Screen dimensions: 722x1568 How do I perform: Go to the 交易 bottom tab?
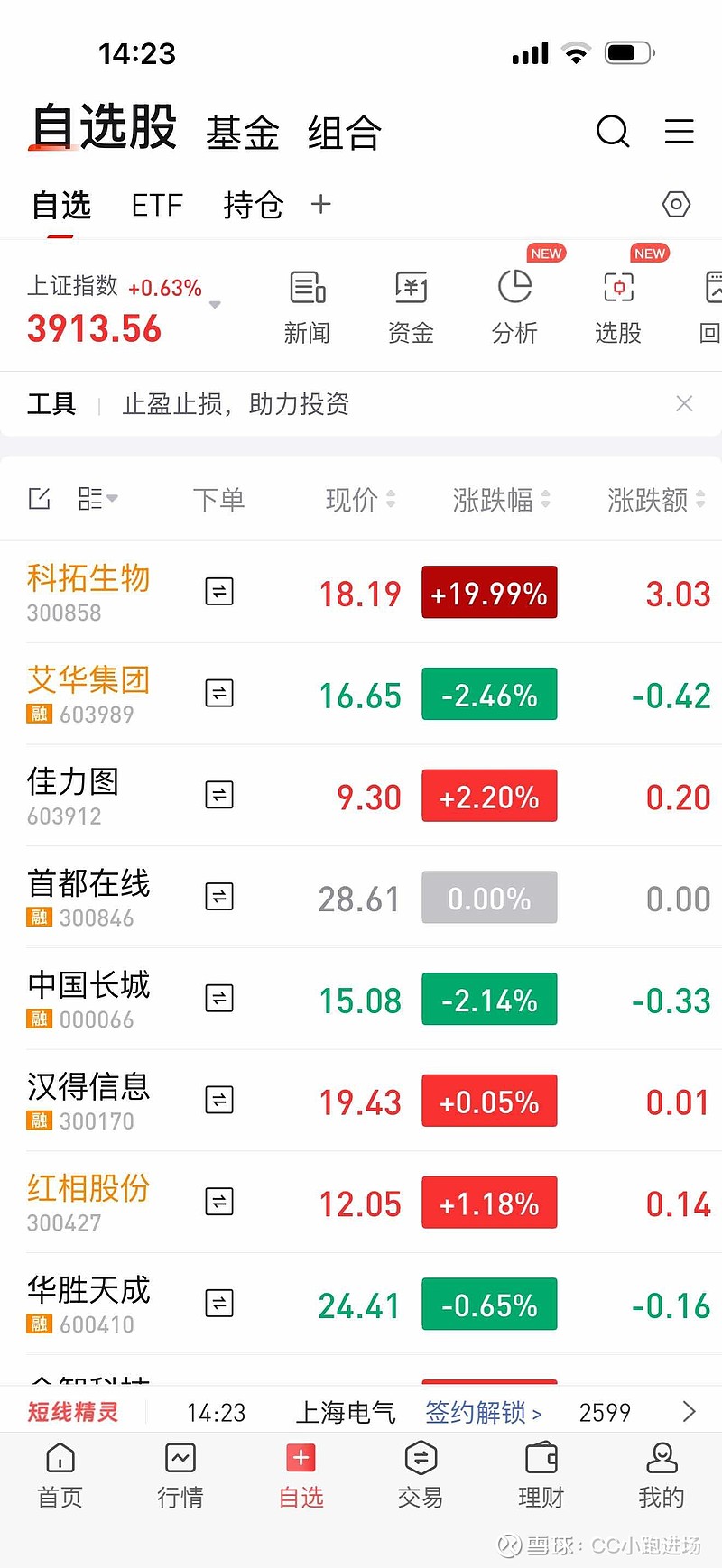pos(421,1476)
